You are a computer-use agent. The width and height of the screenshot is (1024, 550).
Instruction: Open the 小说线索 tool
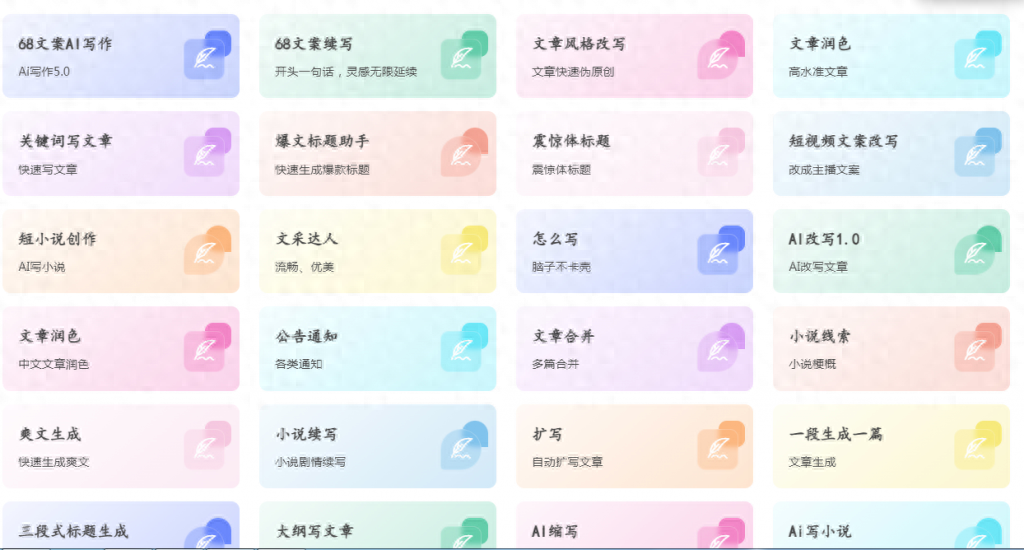coord(891,348)
